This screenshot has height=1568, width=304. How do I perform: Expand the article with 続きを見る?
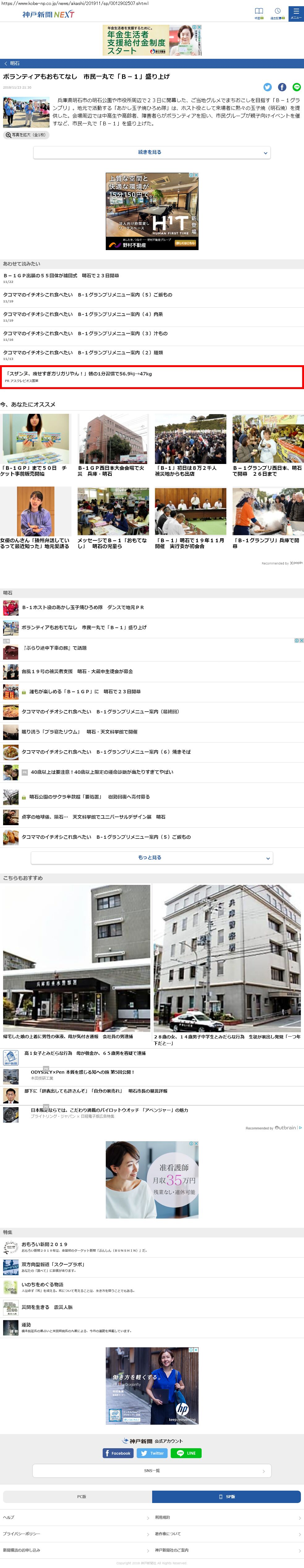(152, 152)
